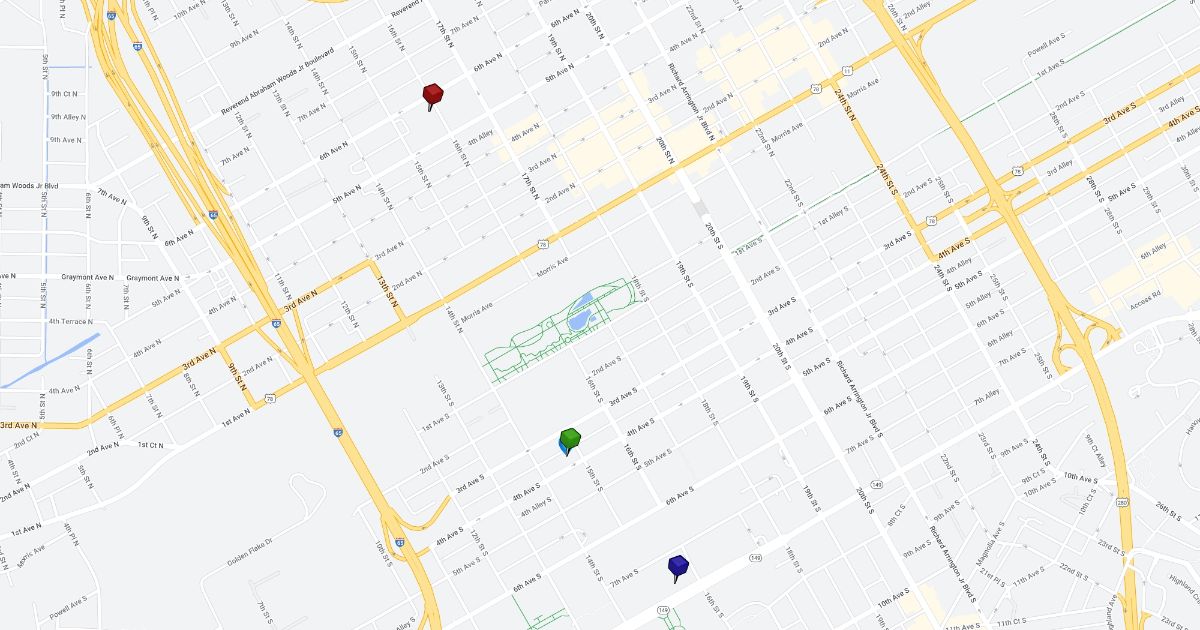Select the red map pin near 16th St N
This screenshot has height=630, width=1200.
pyautogui.click(x=433, y=97)
